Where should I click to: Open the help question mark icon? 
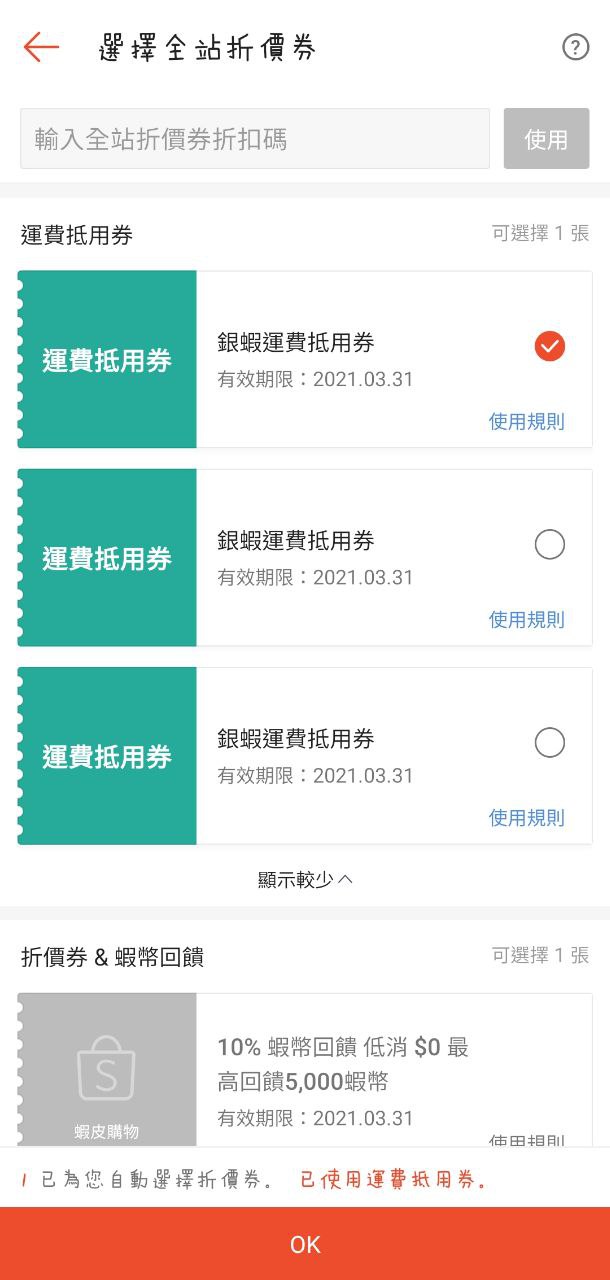(575, 47)
